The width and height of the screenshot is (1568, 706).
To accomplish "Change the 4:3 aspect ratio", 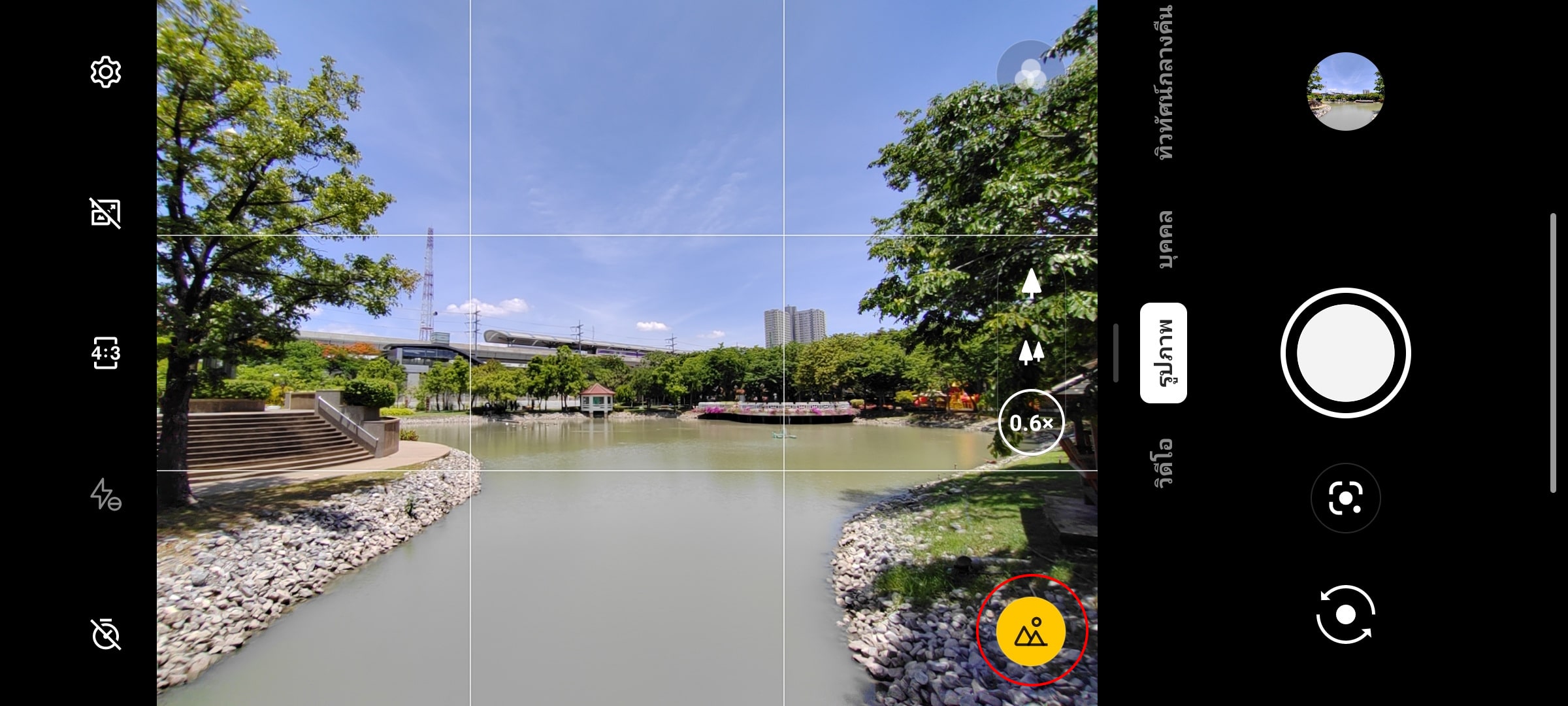I will (105, 353).
